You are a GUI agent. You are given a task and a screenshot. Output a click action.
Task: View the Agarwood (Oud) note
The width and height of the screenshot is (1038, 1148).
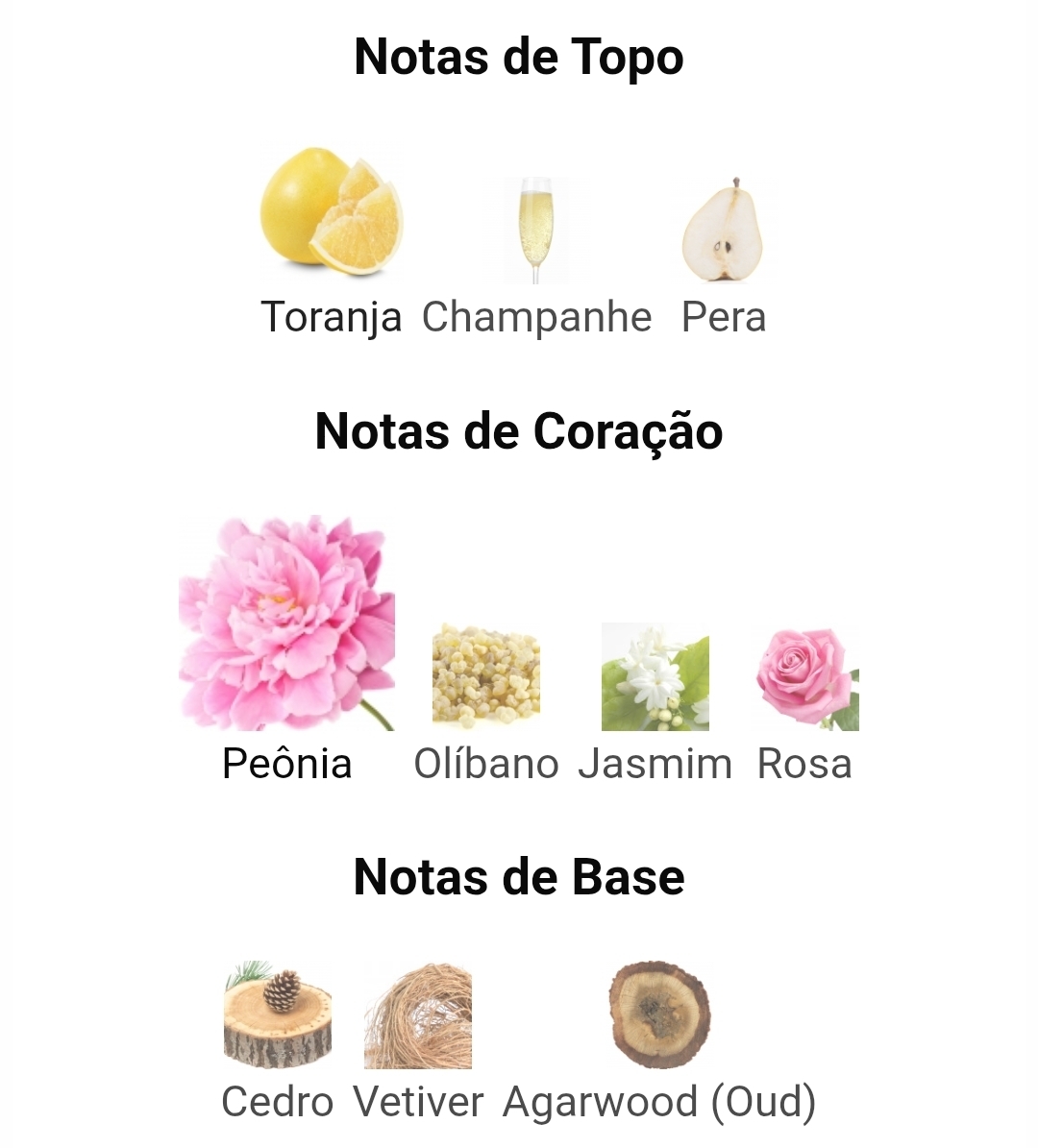tap(659, 1016)
